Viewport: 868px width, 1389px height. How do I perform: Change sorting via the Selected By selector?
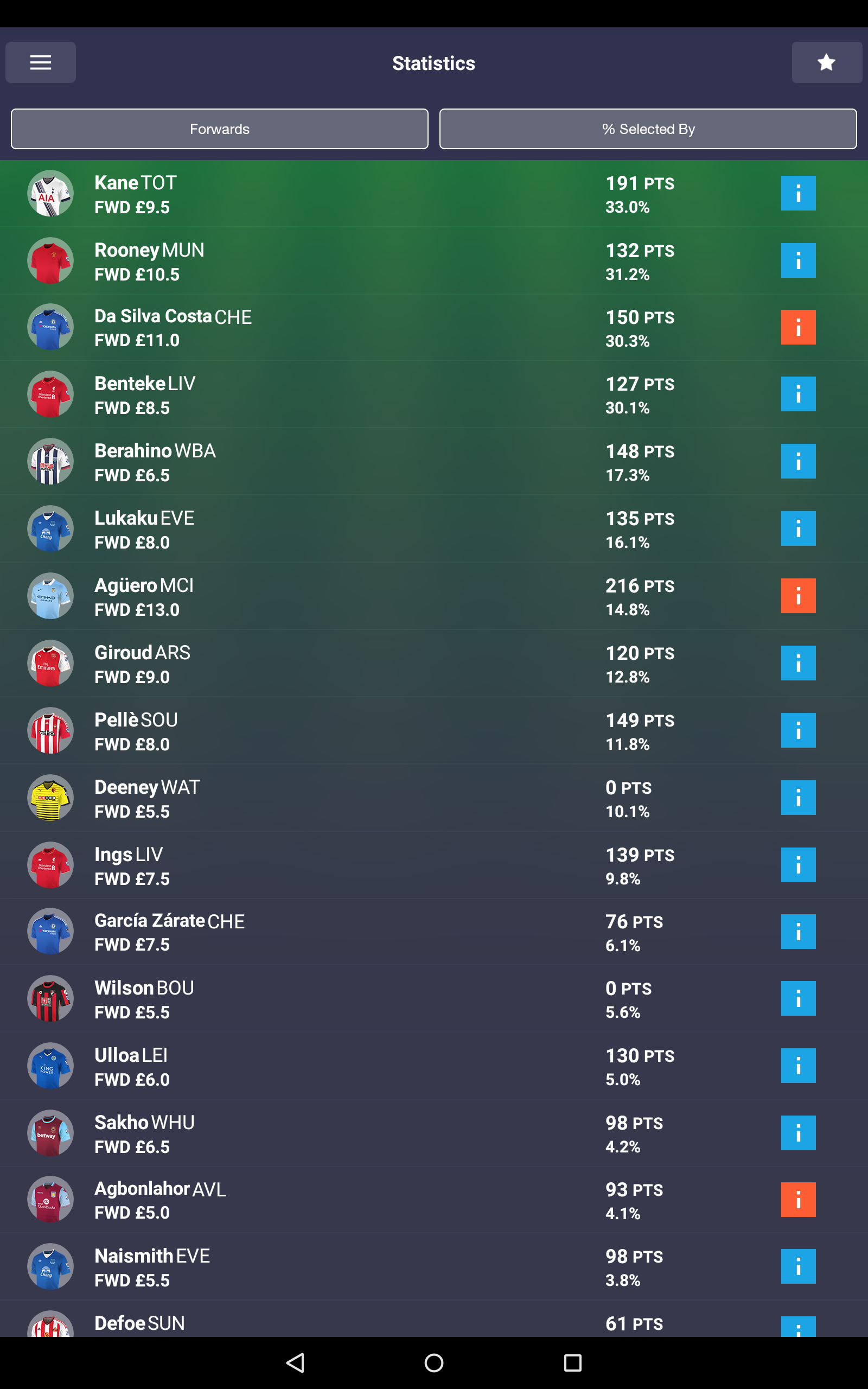tap(648, 129)
